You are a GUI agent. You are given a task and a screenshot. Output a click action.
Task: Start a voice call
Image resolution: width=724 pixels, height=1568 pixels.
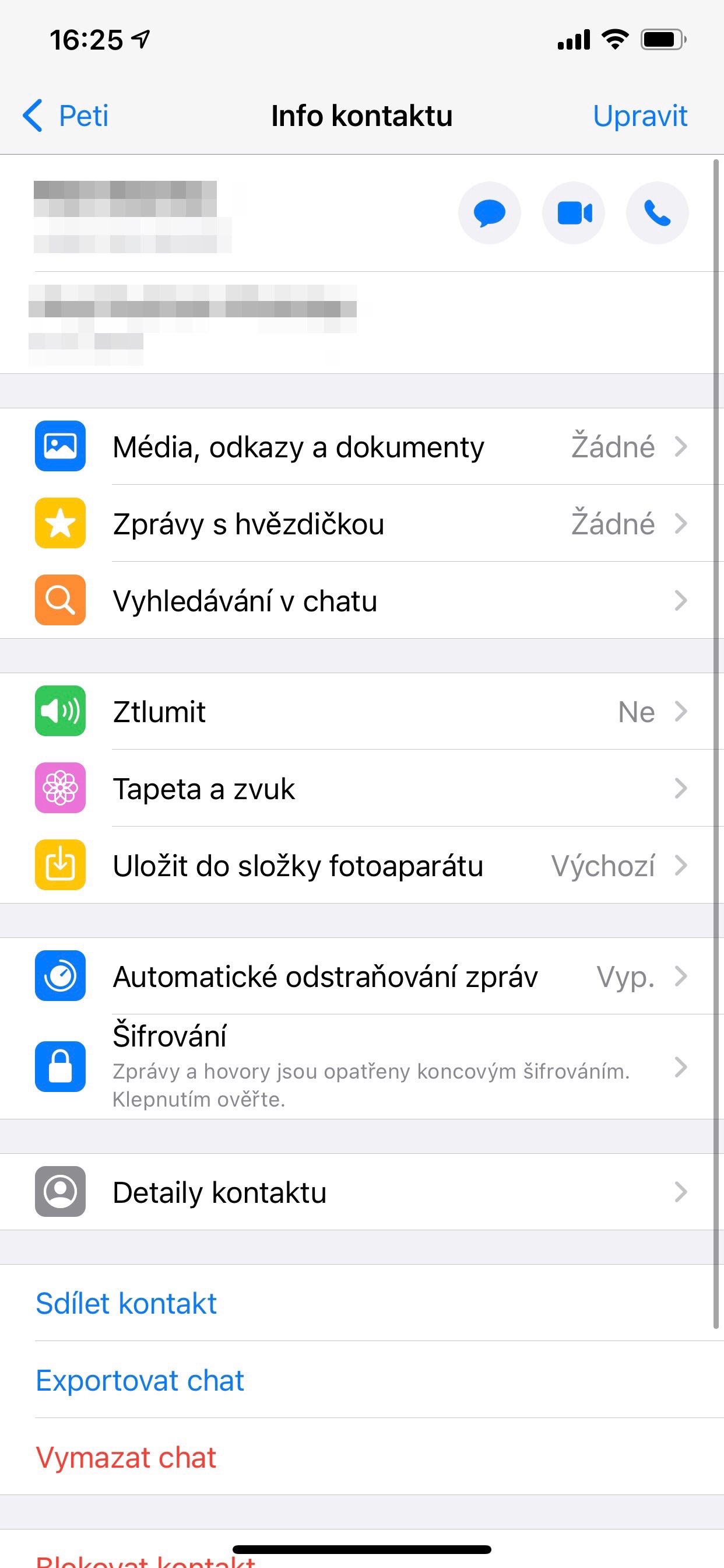[657, 213]
